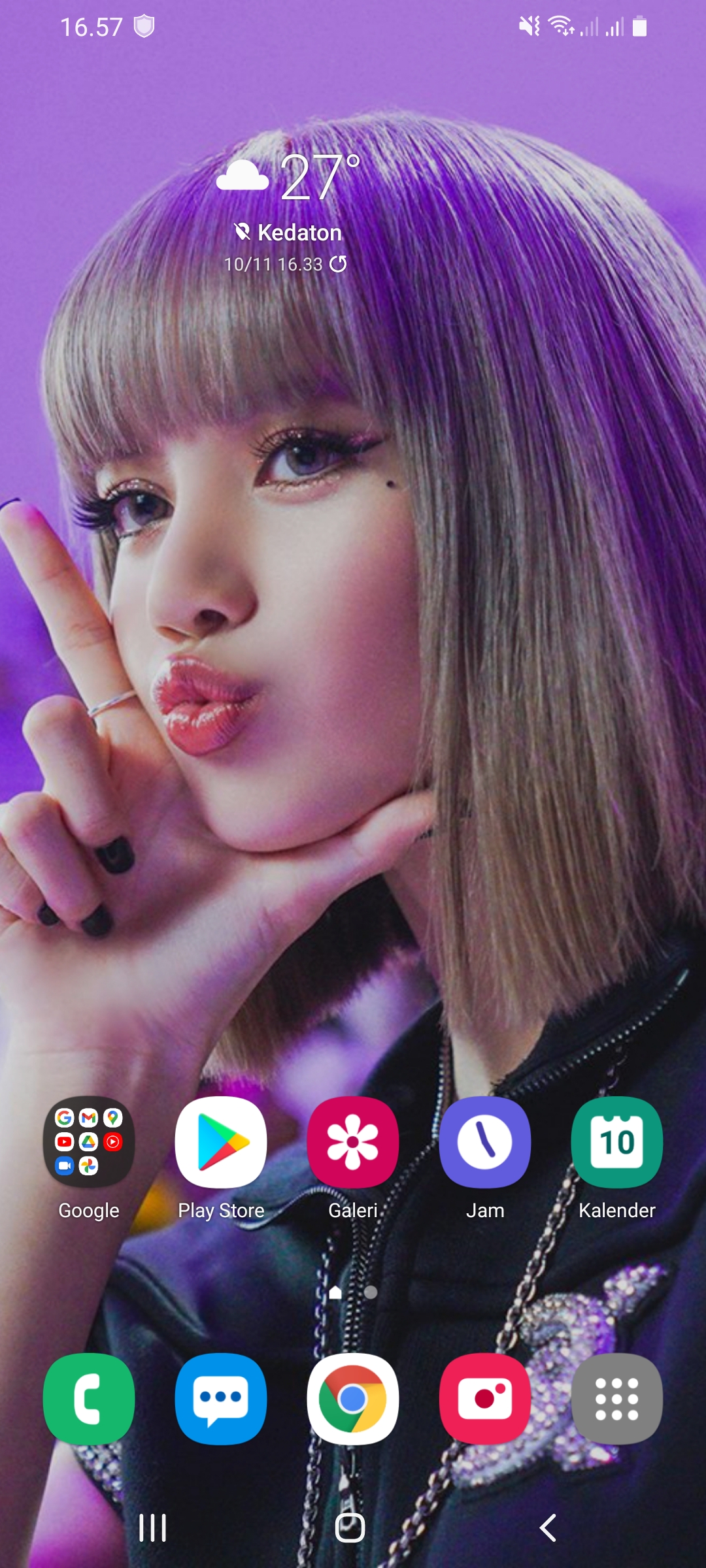Open the Camera app
706x1568 pixels.
pos(484,1399)
